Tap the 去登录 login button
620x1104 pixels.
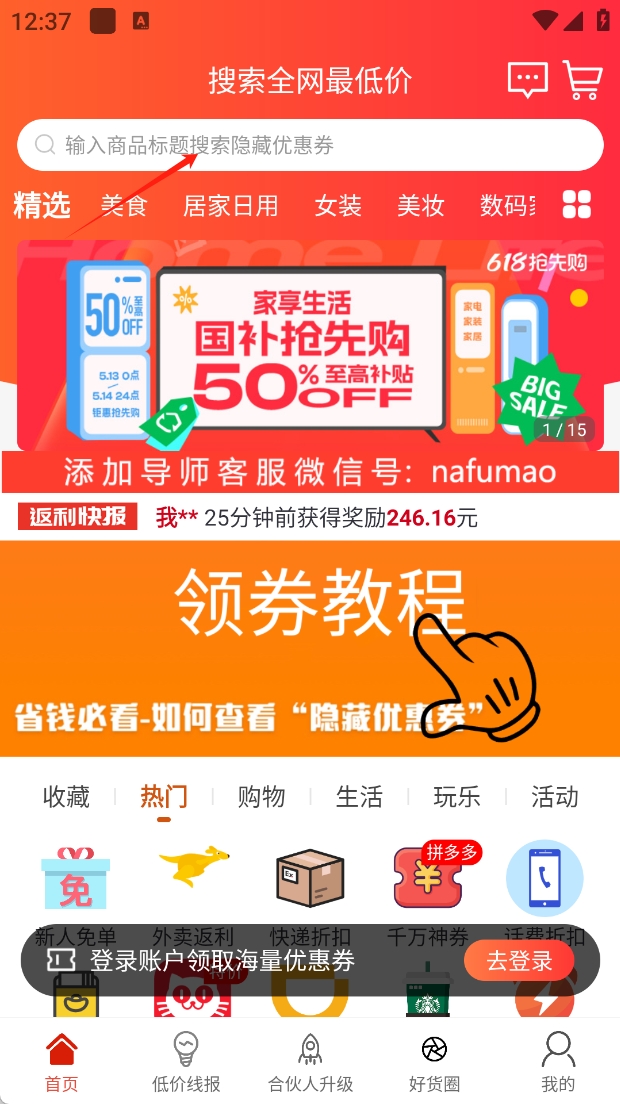coord(519,961)
